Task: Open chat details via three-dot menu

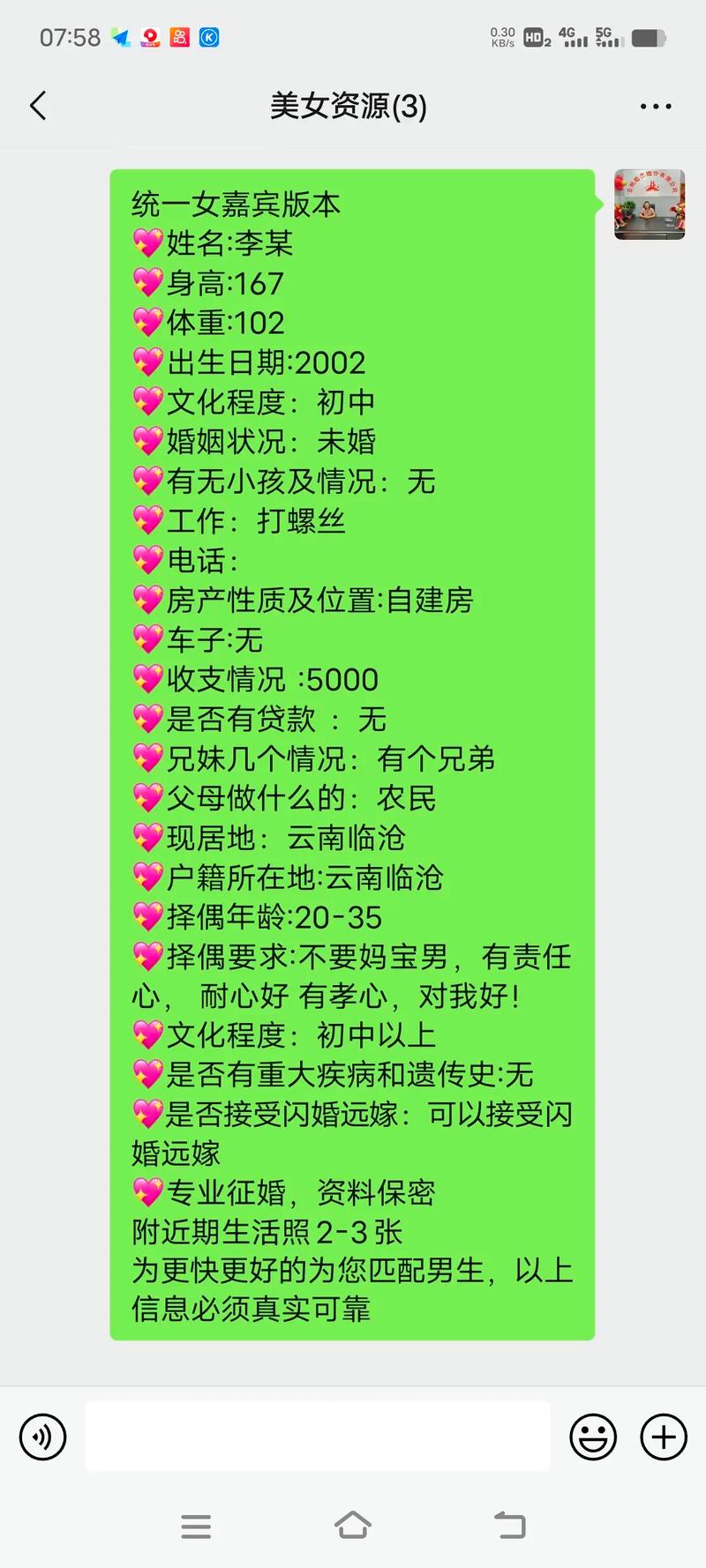Action: coord(656,105)
